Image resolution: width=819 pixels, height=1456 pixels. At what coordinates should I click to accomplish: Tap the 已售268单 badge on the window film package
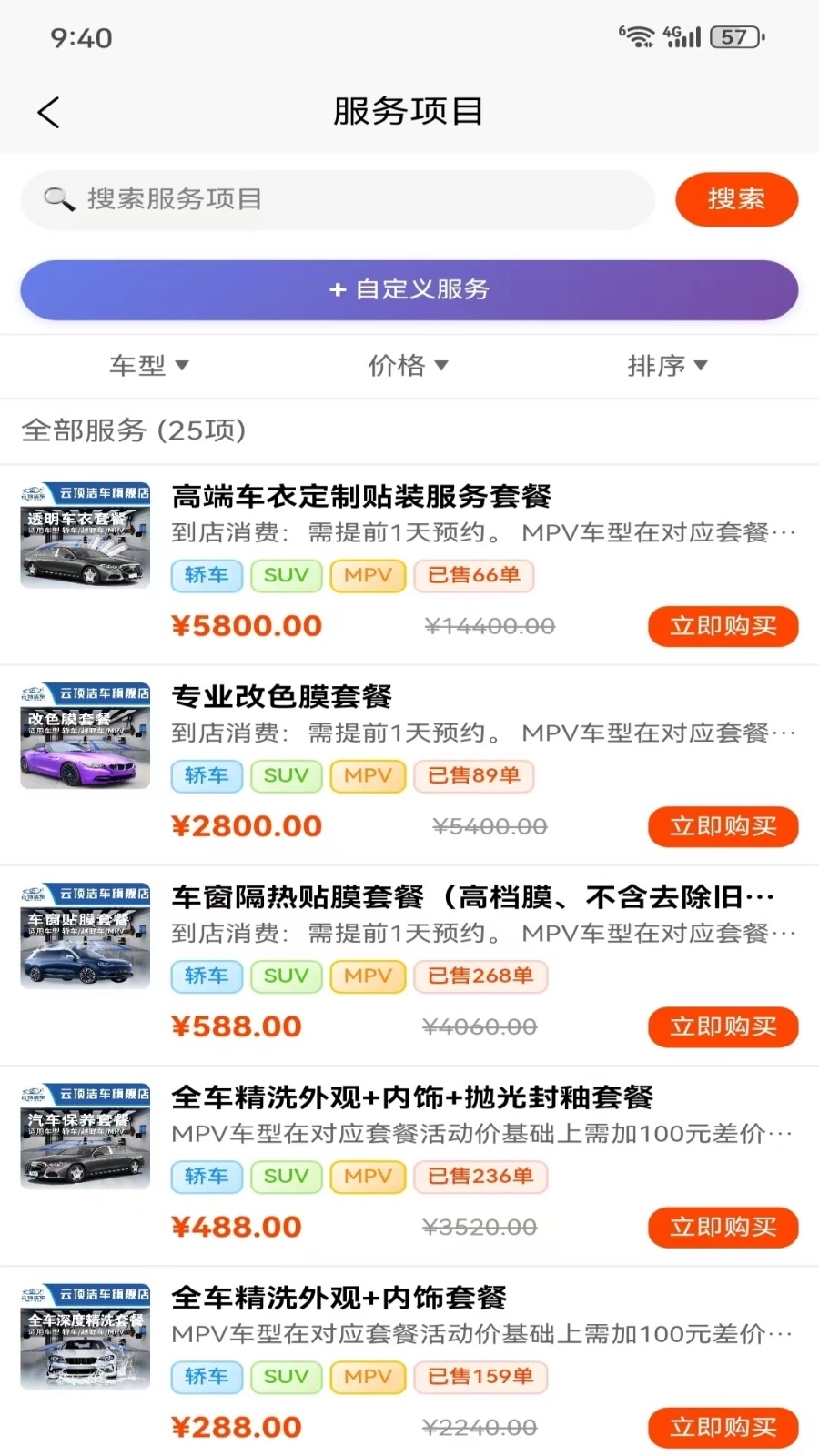click(480, 976)
